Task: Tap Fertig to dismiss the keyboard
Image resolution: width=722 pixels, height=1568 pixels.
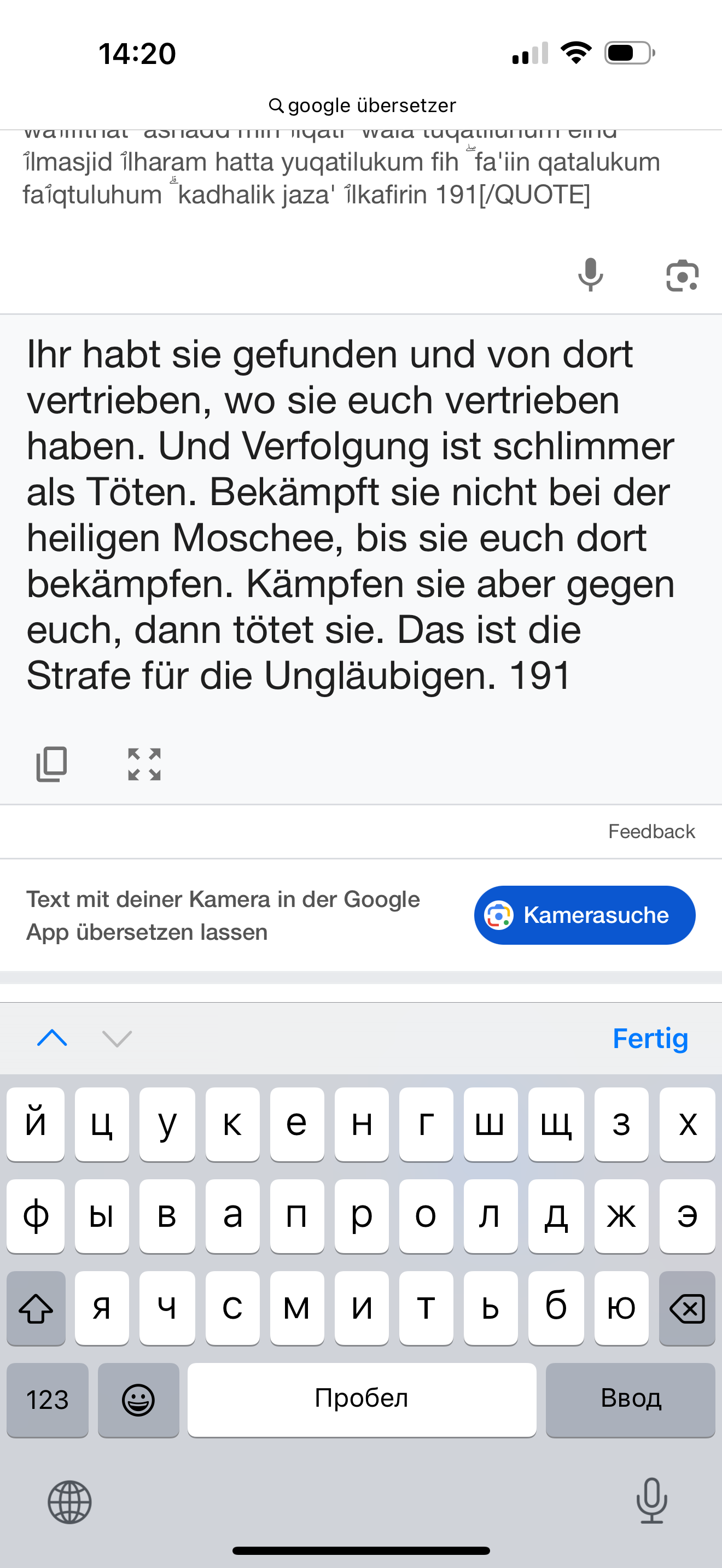Action: click(x=650, y=1038)
